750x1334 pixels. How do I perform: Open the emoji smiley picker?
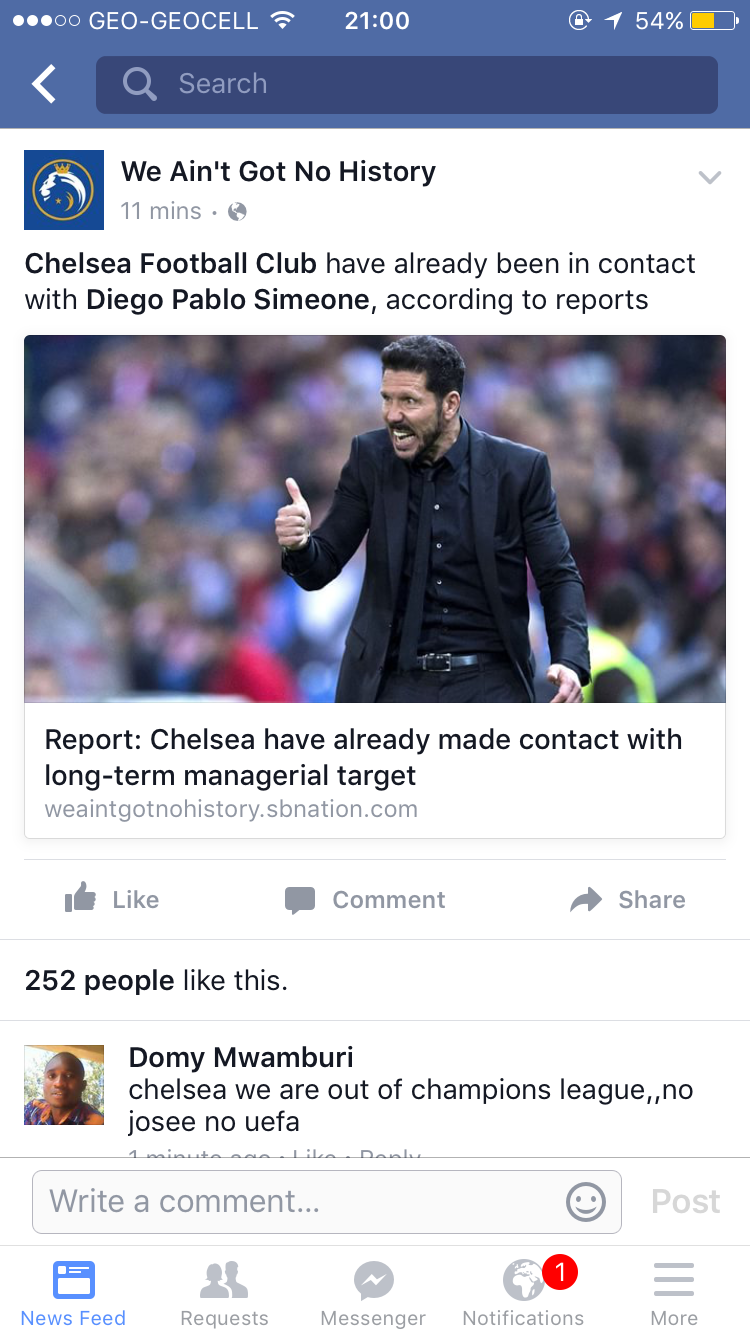tap(586, 1201)
